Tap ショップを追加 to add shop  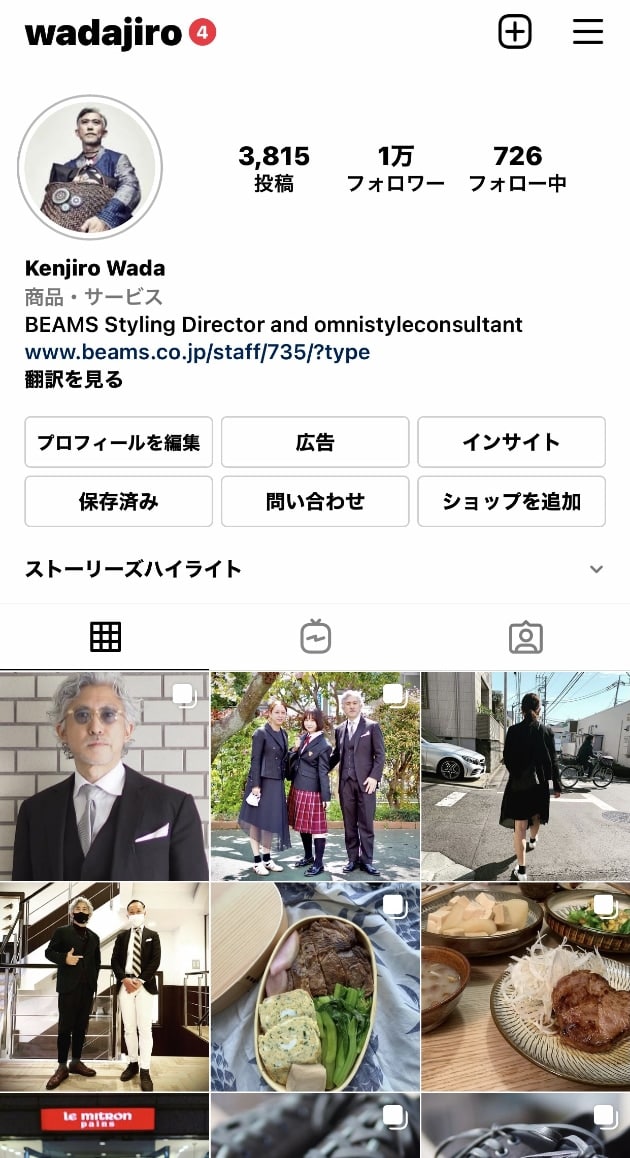(x=511, y=501)
